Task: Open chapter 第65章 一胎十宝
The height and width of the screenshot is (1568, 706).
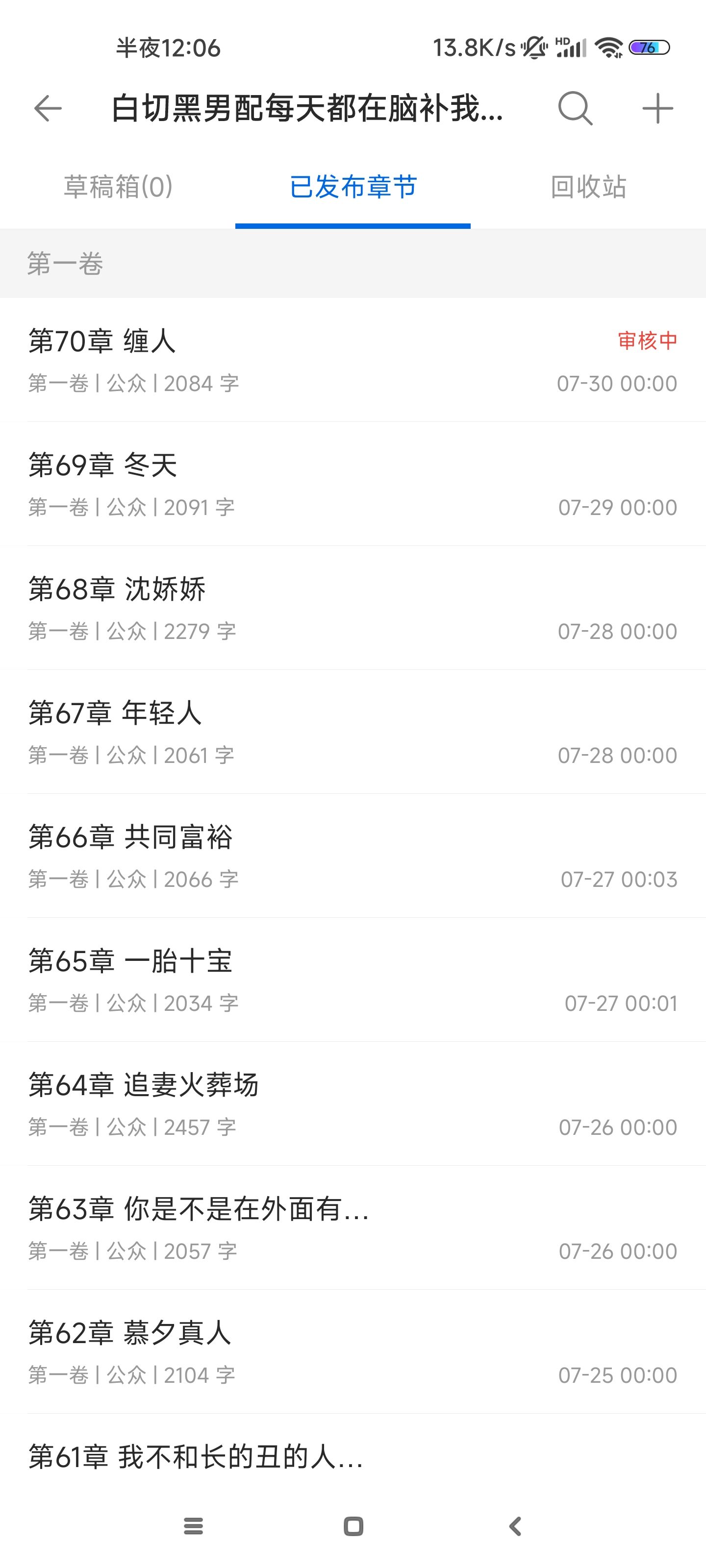Action: (353, 980)
